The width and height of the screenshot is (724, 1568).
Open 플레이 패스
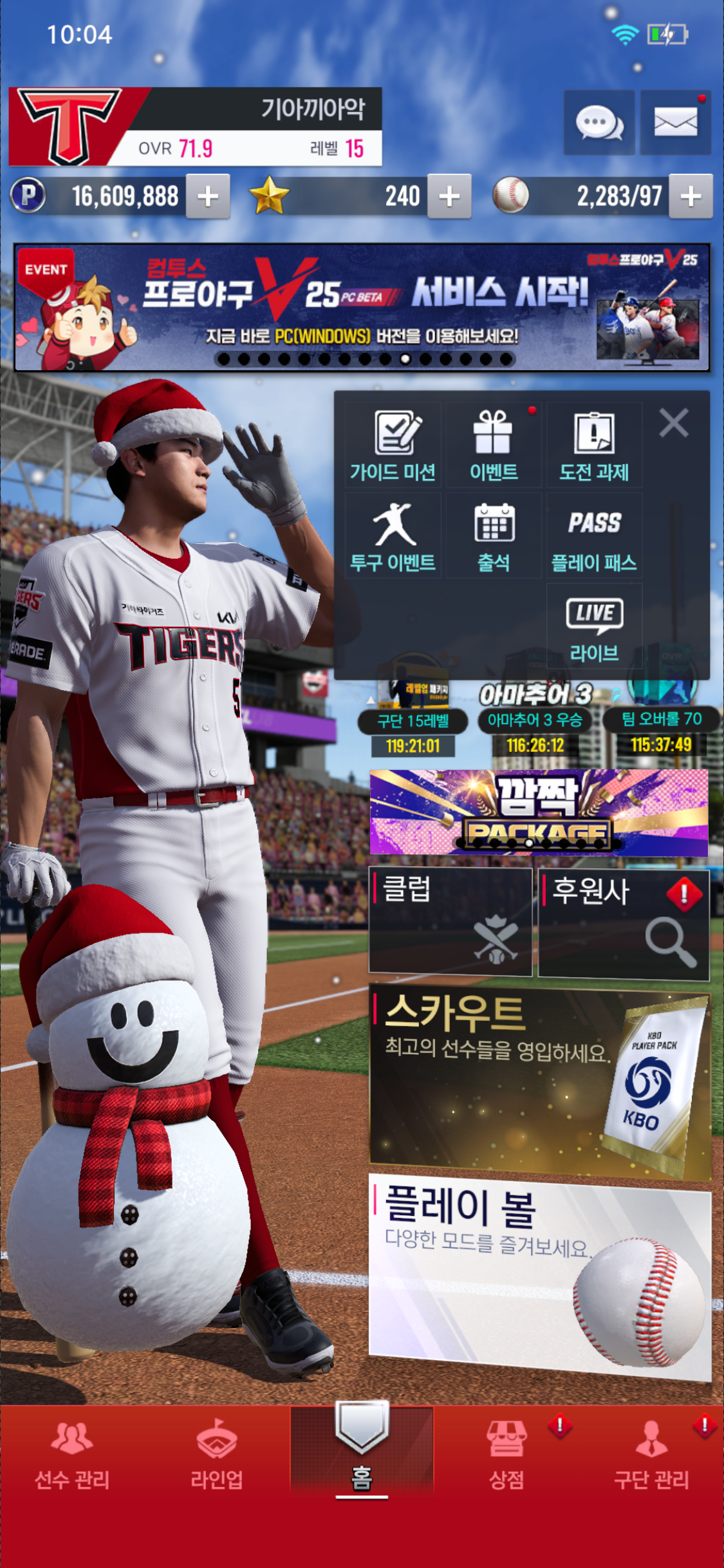pyautogui.click(x=593, y=537)
